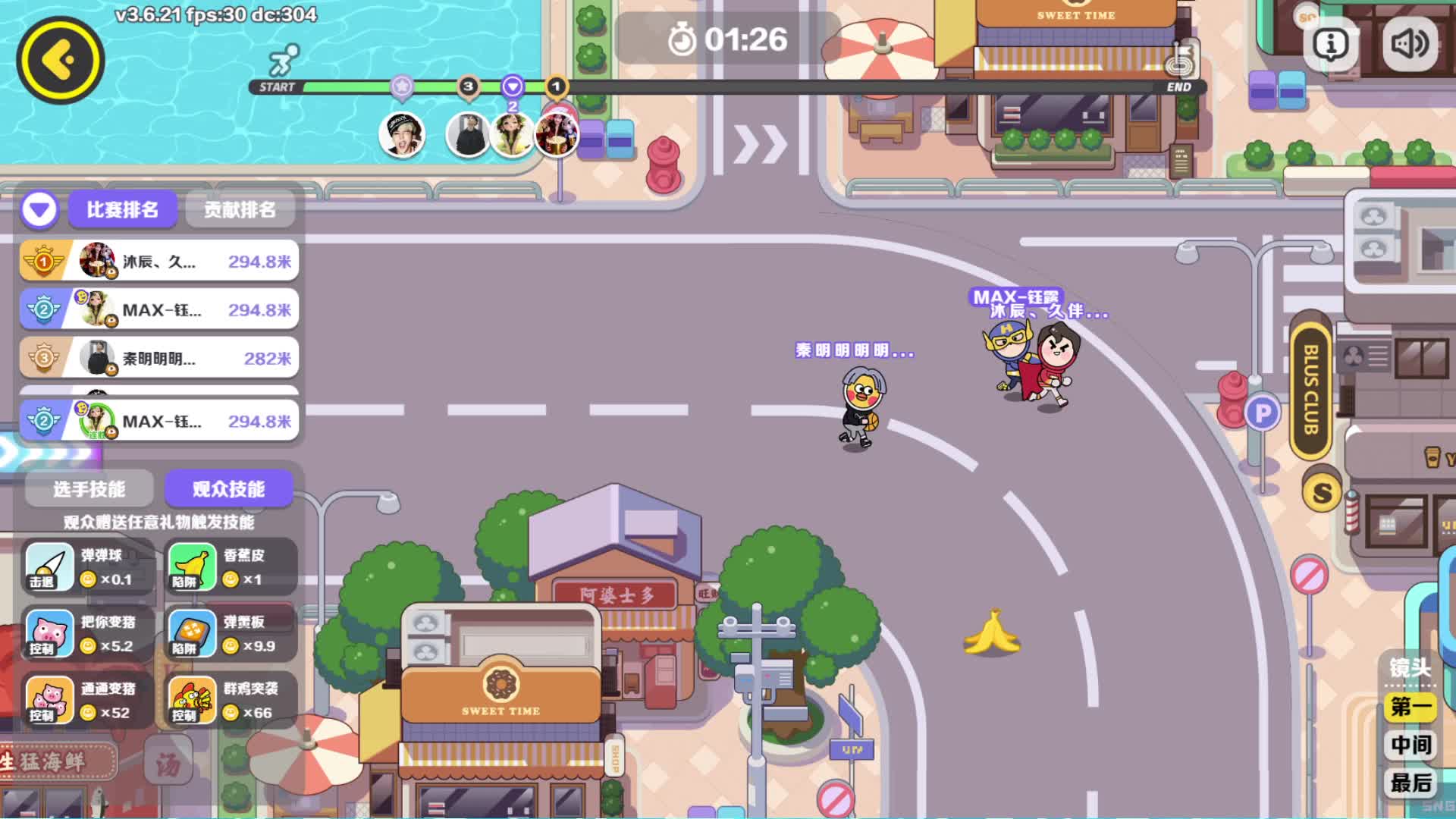Use the 香蕉皮 trap skill
This screenshot has height=819, width=1456.
pyautogui.click(x=229, y=567)
